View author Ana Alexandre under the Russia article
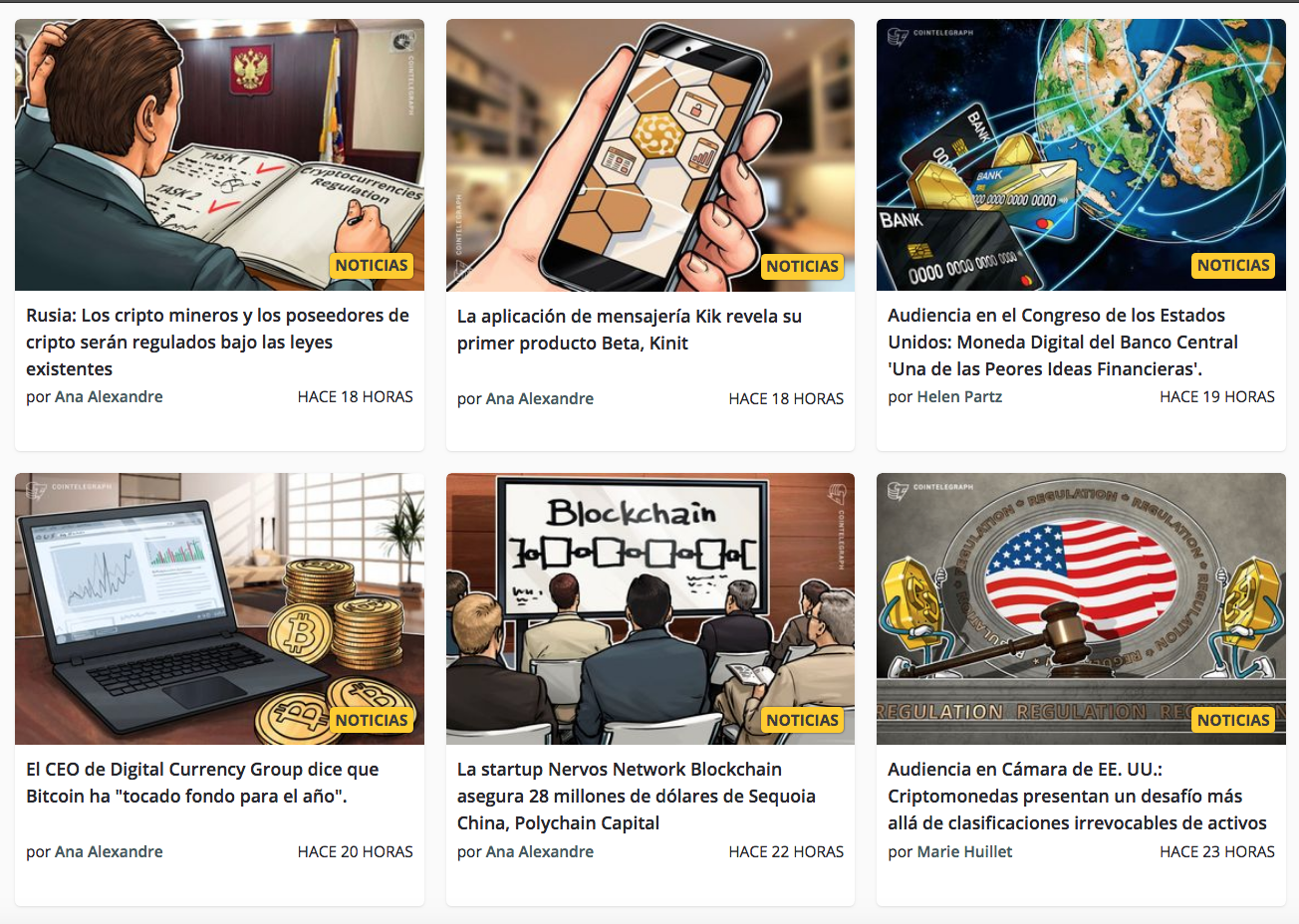This screenshot has height=924, width=1299. [x=109, y=396]
